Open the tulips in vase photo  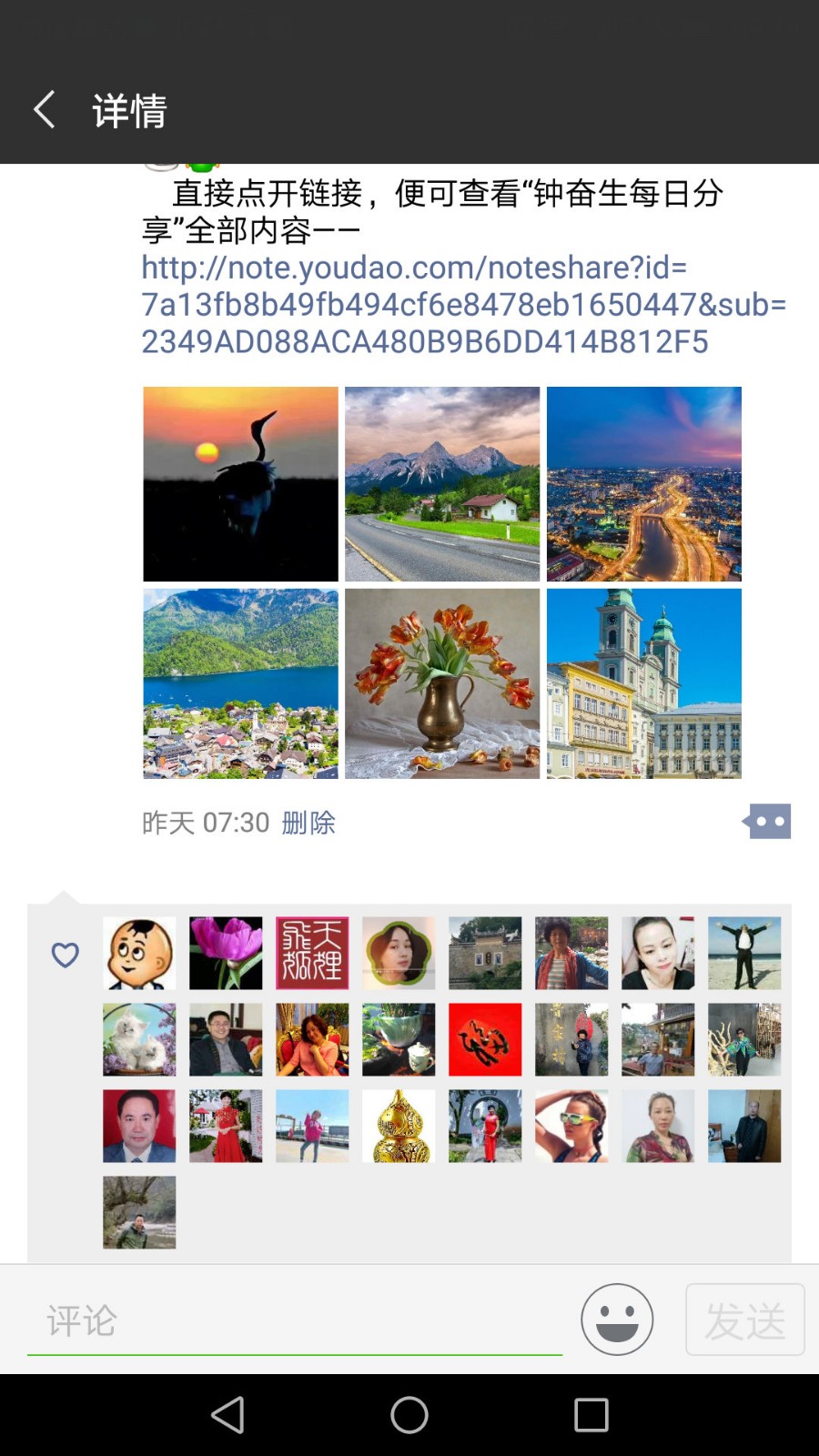(x=442, y=683)
